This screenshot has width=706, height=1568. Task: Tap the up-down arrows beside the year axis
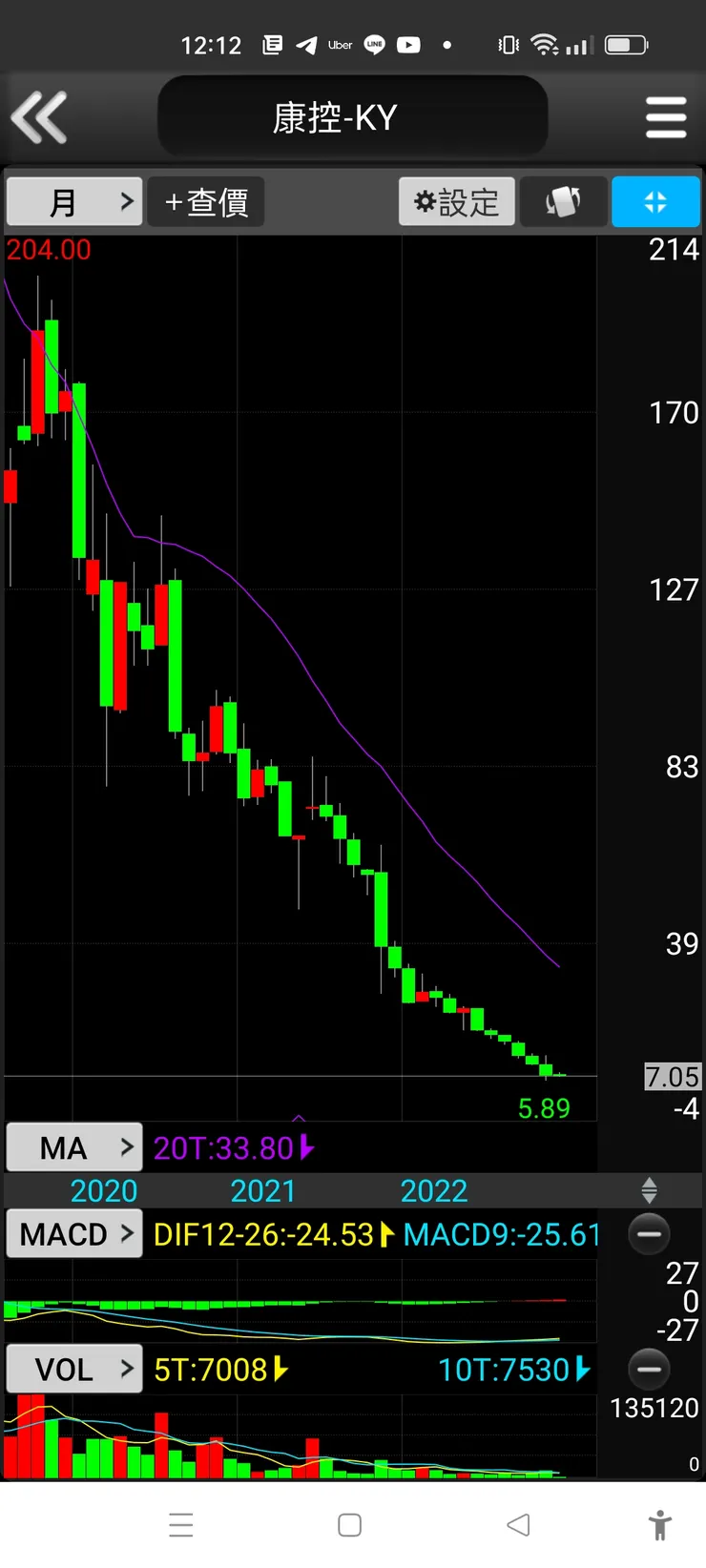pos(649,1190)
